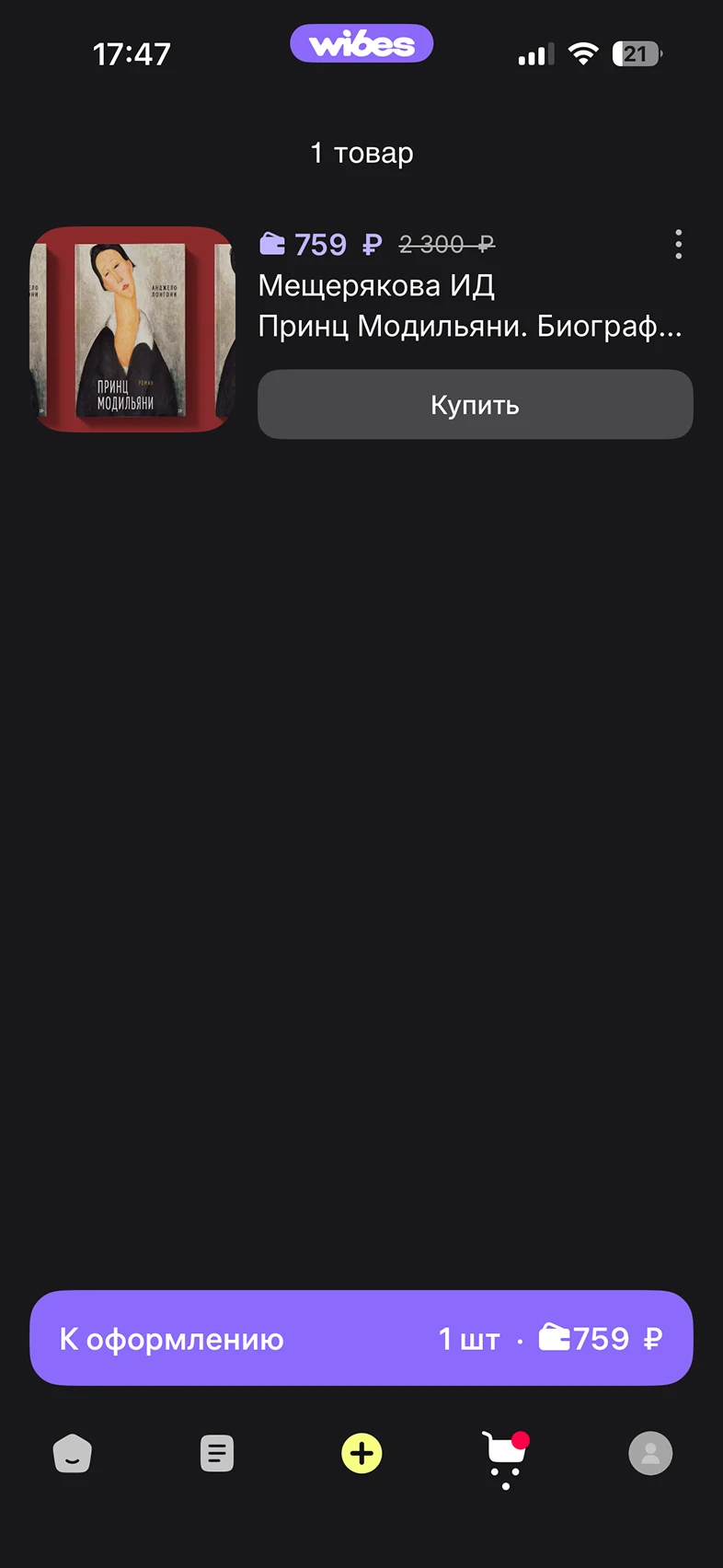Open the three-dot menu for the book item
Viewport: 723px width, 1568px height.
(x=679, y=245)
